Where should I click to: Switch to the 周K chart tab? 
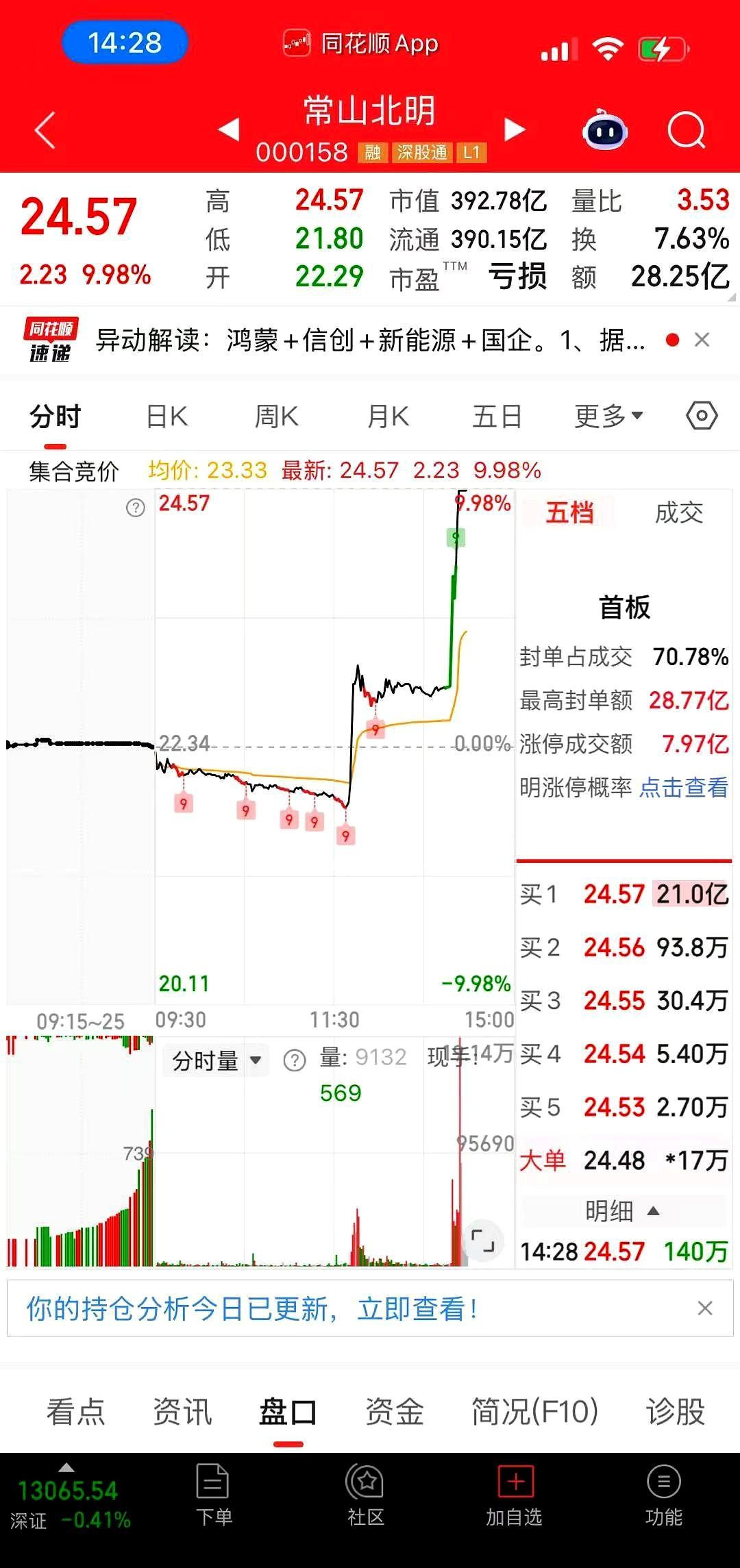click(x=276, y=416)
